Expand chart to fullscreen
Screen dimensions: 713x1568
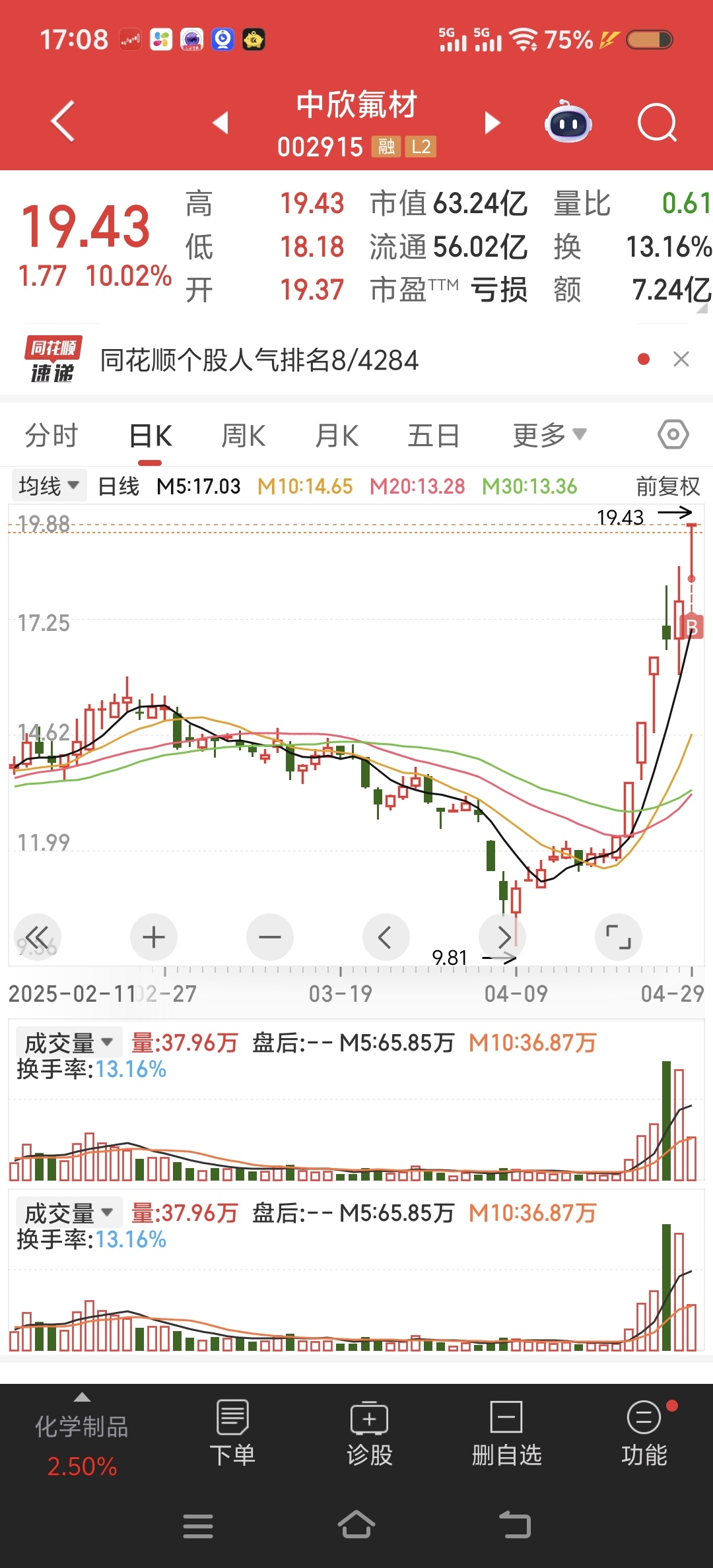(618, 937)
